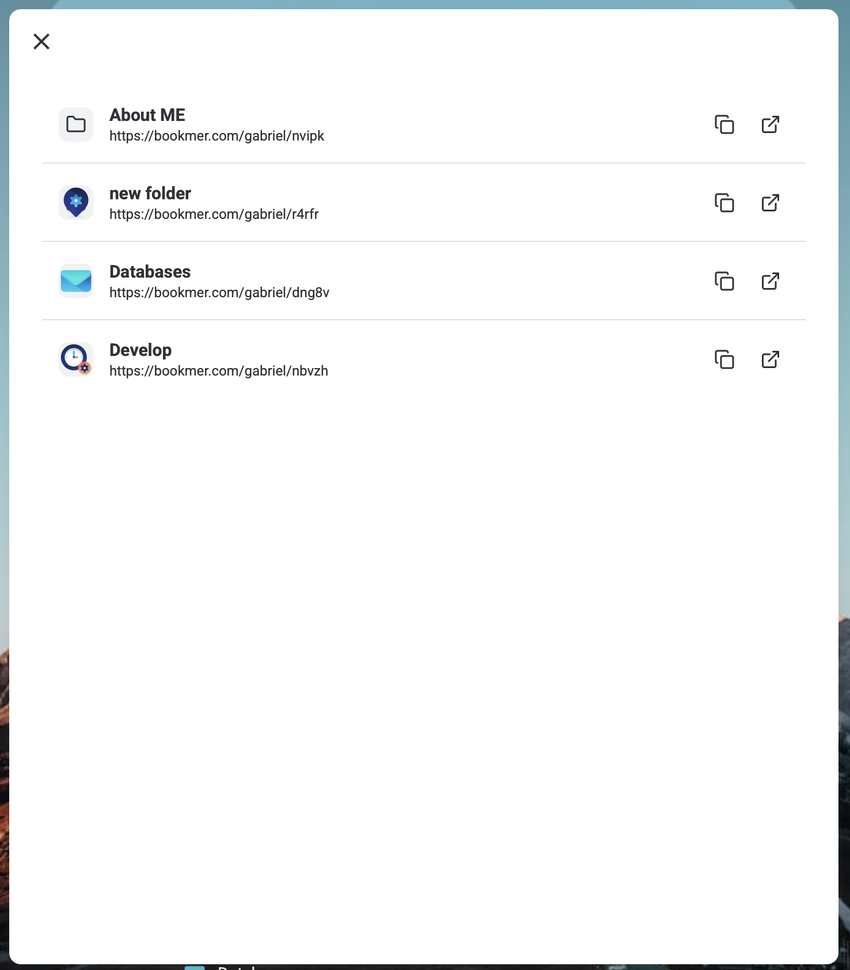850x970 pixels.
Task: Copy the new folder link
Action: click(x=724, y=203)
